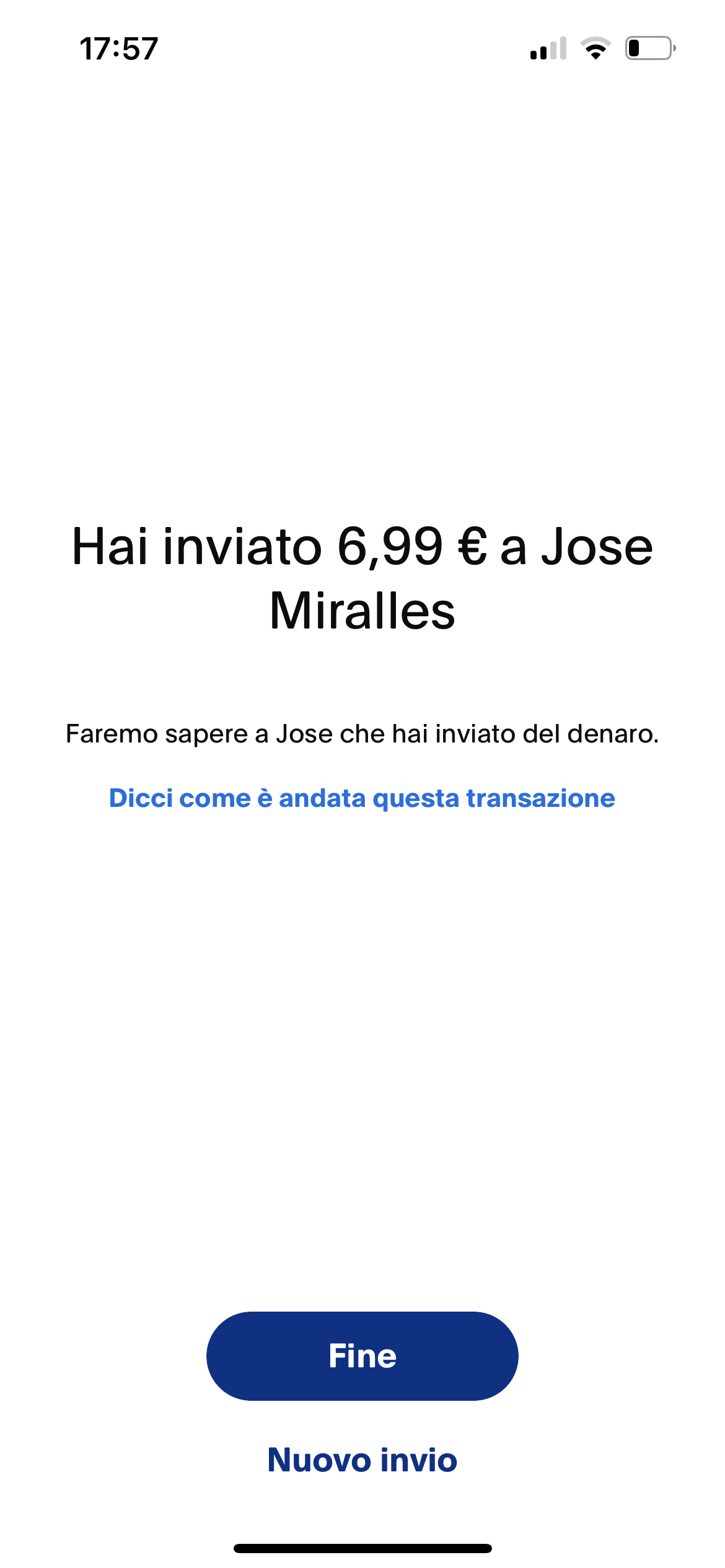Start a new payment with Nuovo invio
Image resolution: width=725 pixels, height=1568 pixels.
[x=362, y=1460]
